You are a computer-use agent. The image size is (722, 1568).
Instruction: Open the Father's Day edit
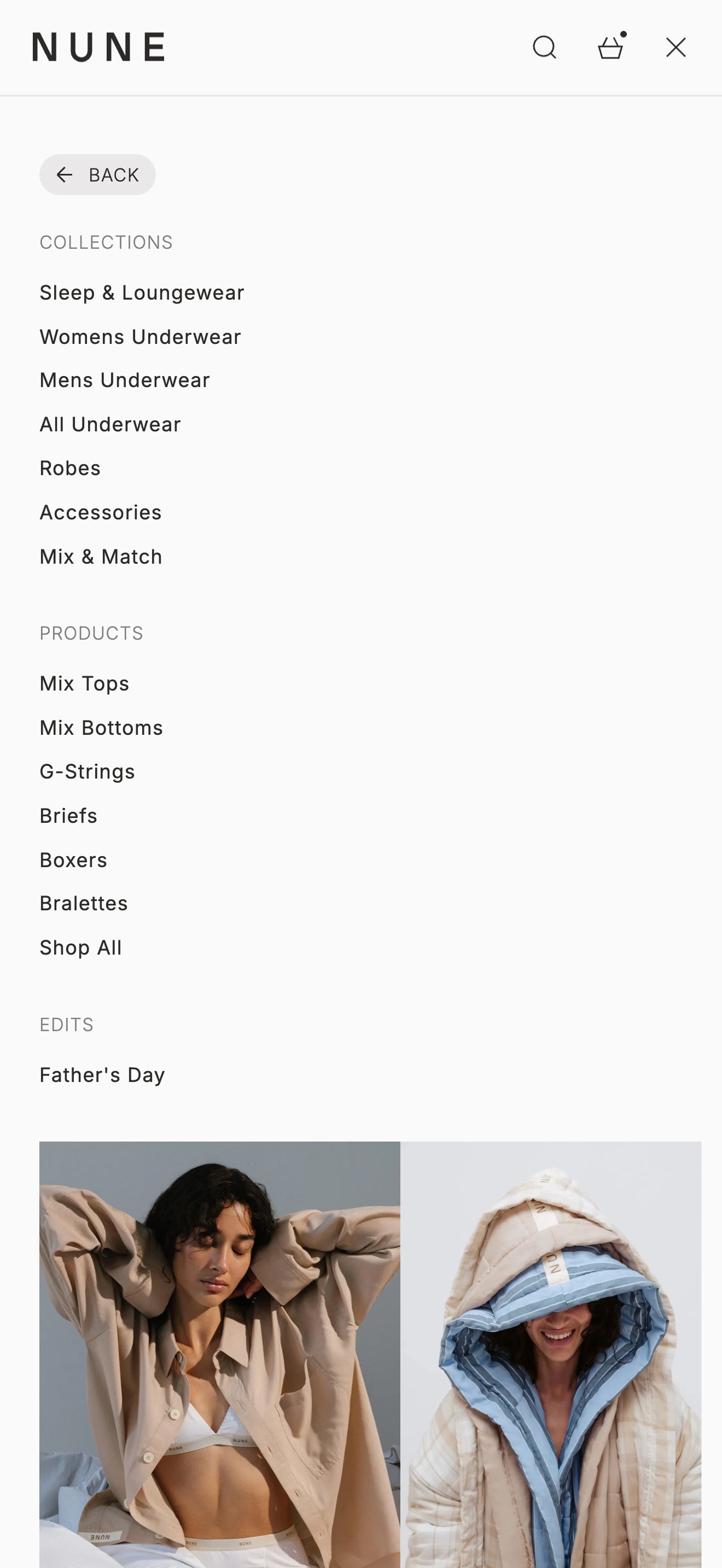coord(102,1075)
